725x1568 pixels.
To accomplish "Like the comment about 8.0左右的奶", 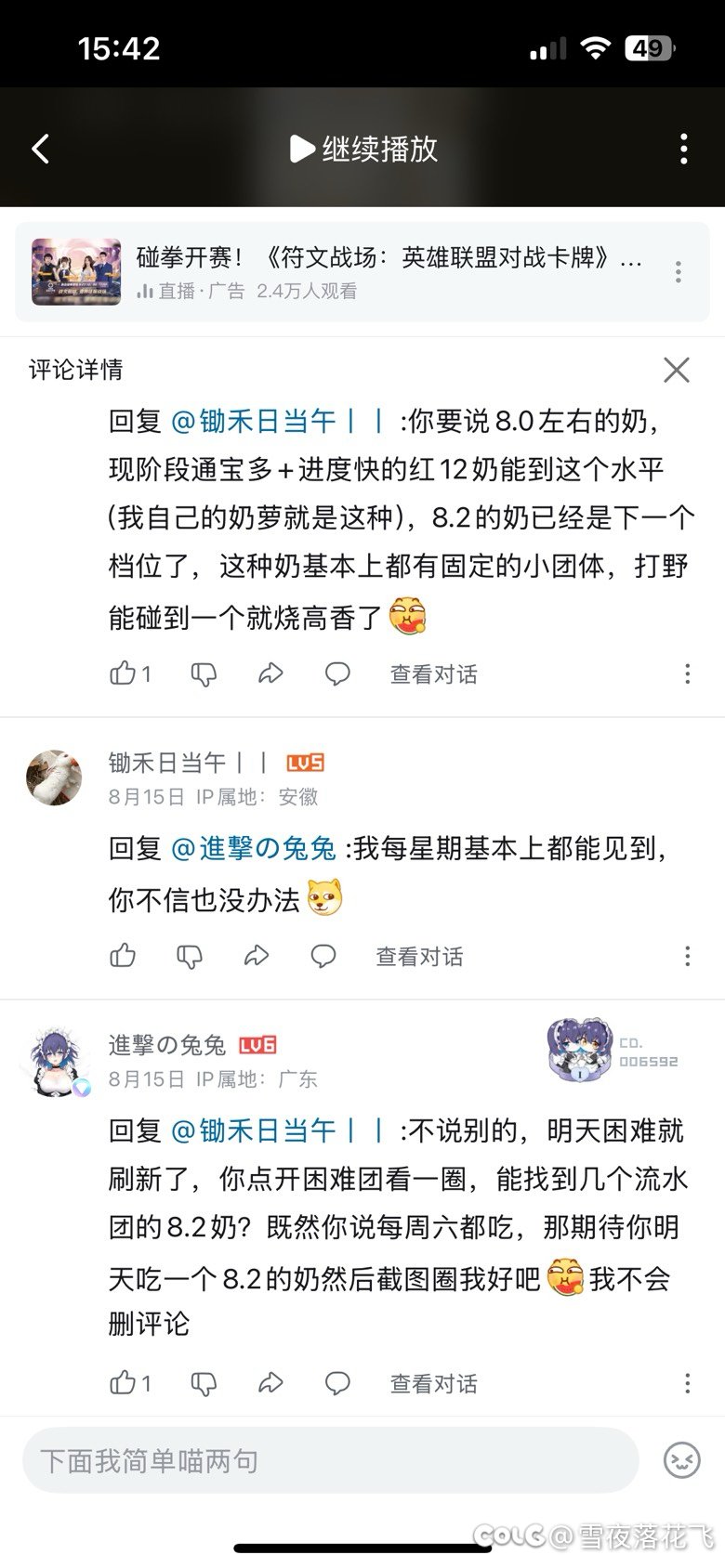I will click(124, 673).
